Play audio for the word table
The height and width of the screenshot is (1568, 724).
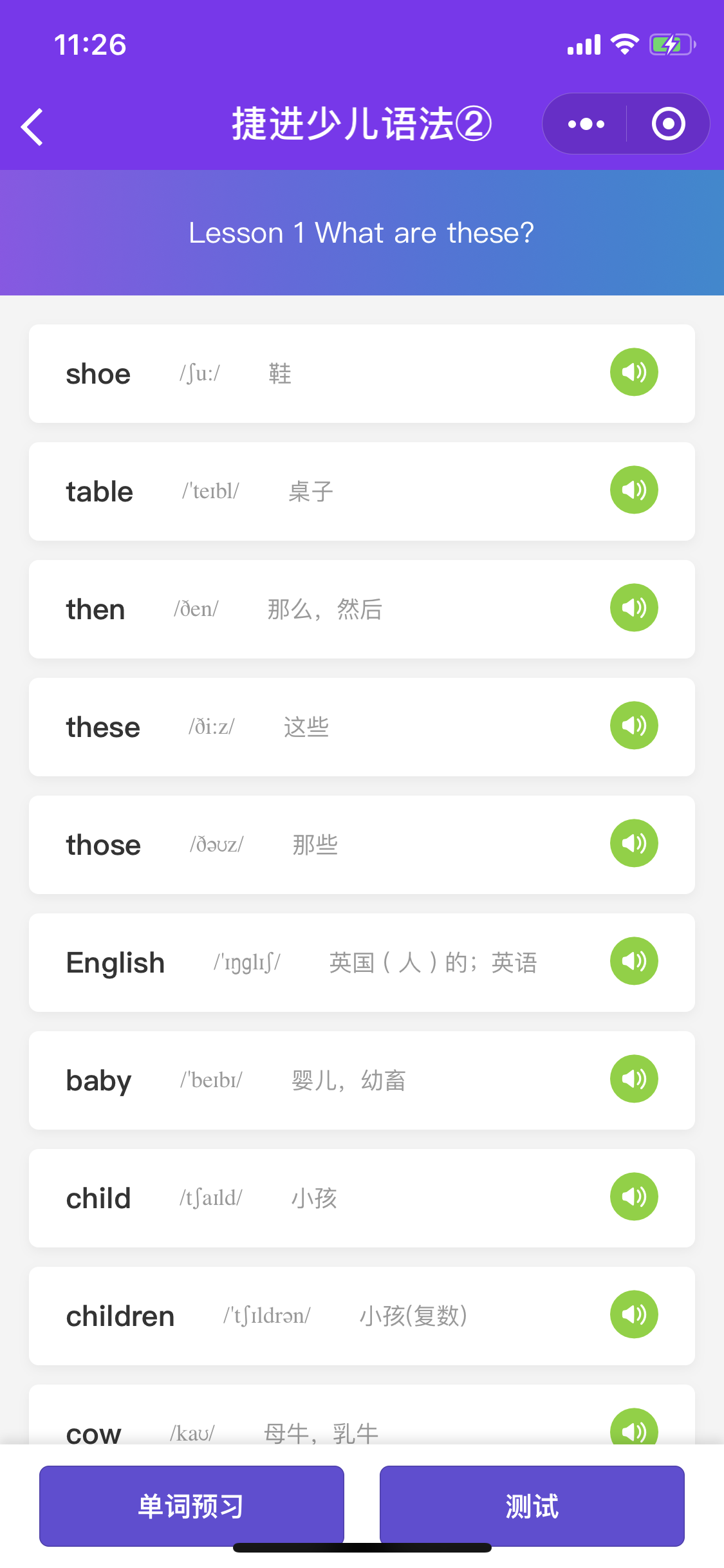(x=634, y=490)
